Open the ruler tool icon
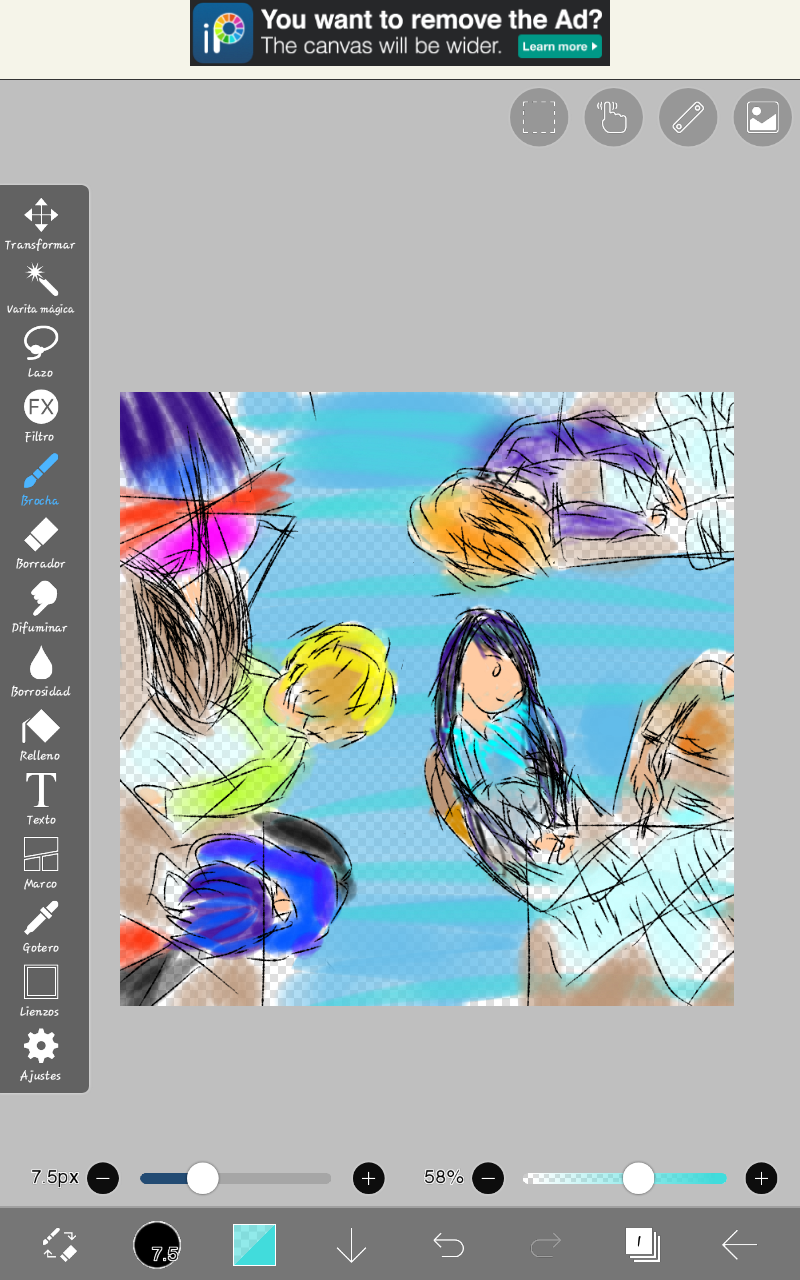This screenshot has height=1280, width=800. coord(688,117)
